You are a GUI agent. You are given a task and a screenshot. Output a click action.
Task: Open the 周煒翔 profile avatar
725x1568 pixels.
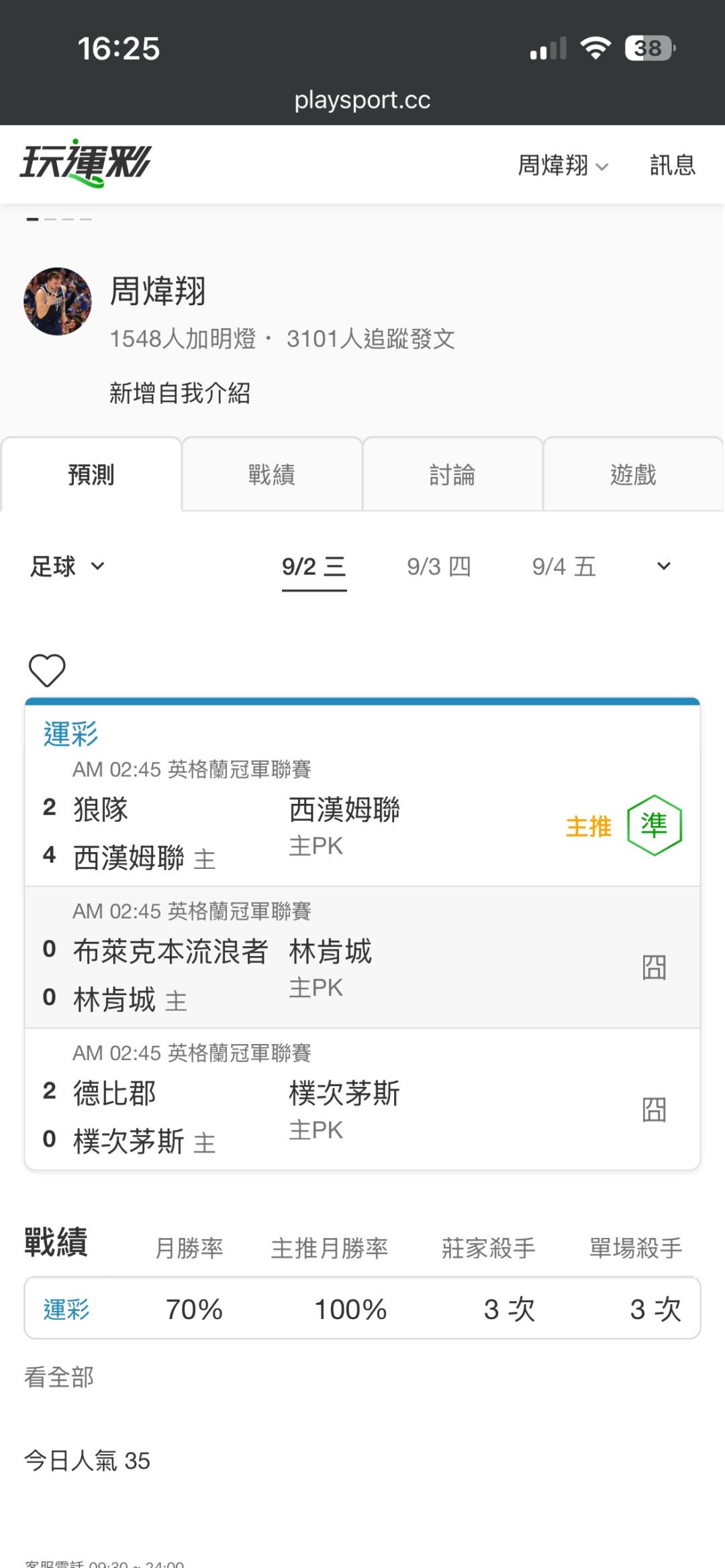tap(58, 301)
